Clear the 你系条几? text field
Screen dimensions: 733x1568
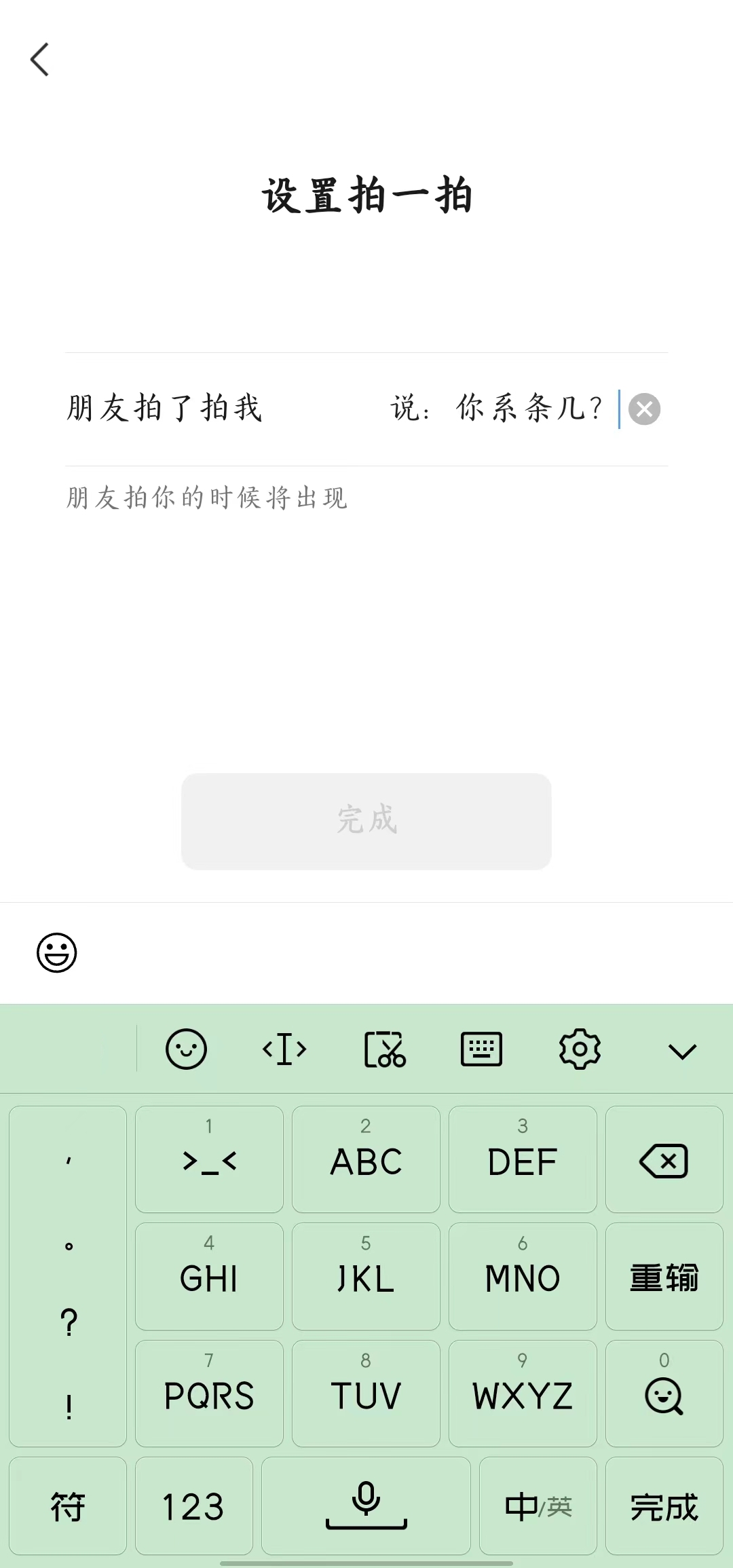point(644,409)
